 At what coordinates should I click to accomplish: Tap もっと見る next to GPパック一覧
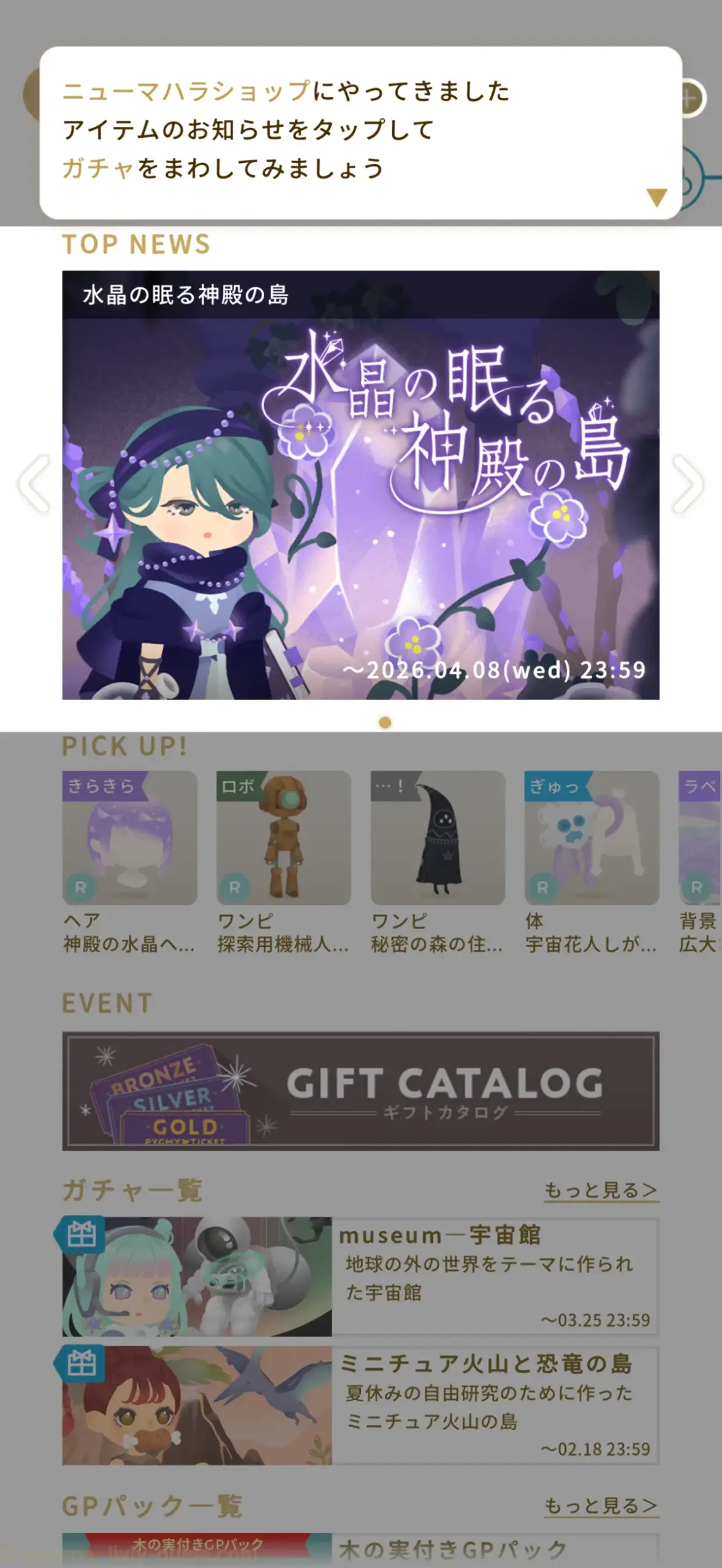tap(601, 1506)
